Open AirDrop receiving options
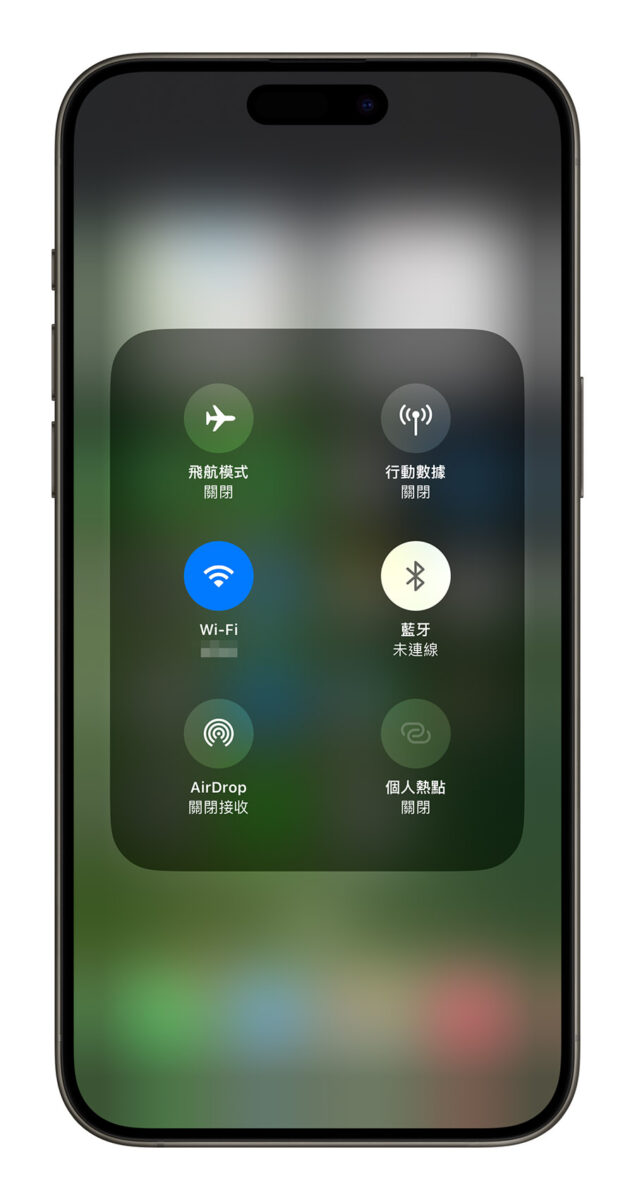 219,733
